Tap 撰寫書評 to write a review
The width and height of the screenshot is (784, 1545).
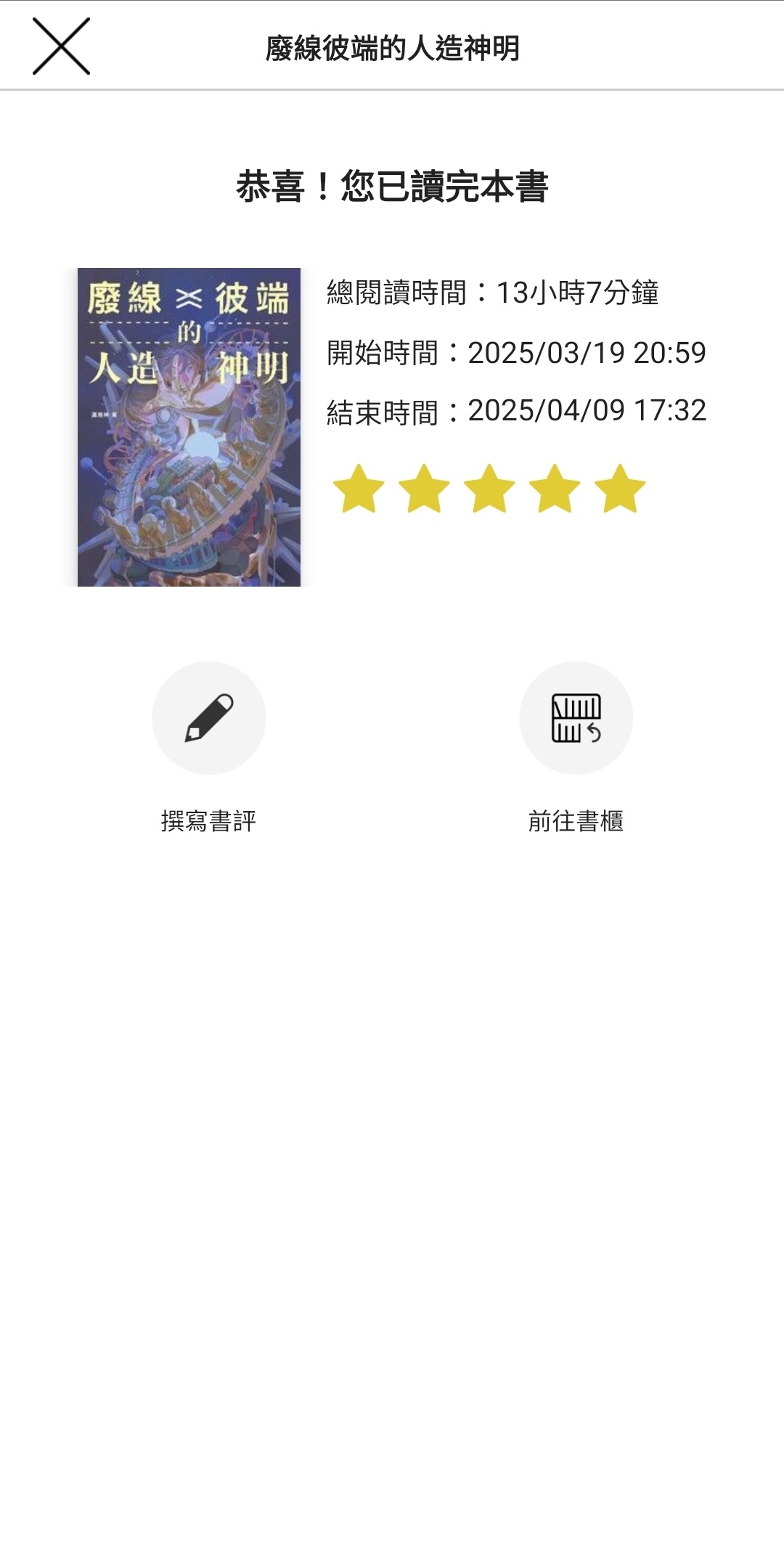(x=209, y=718)
